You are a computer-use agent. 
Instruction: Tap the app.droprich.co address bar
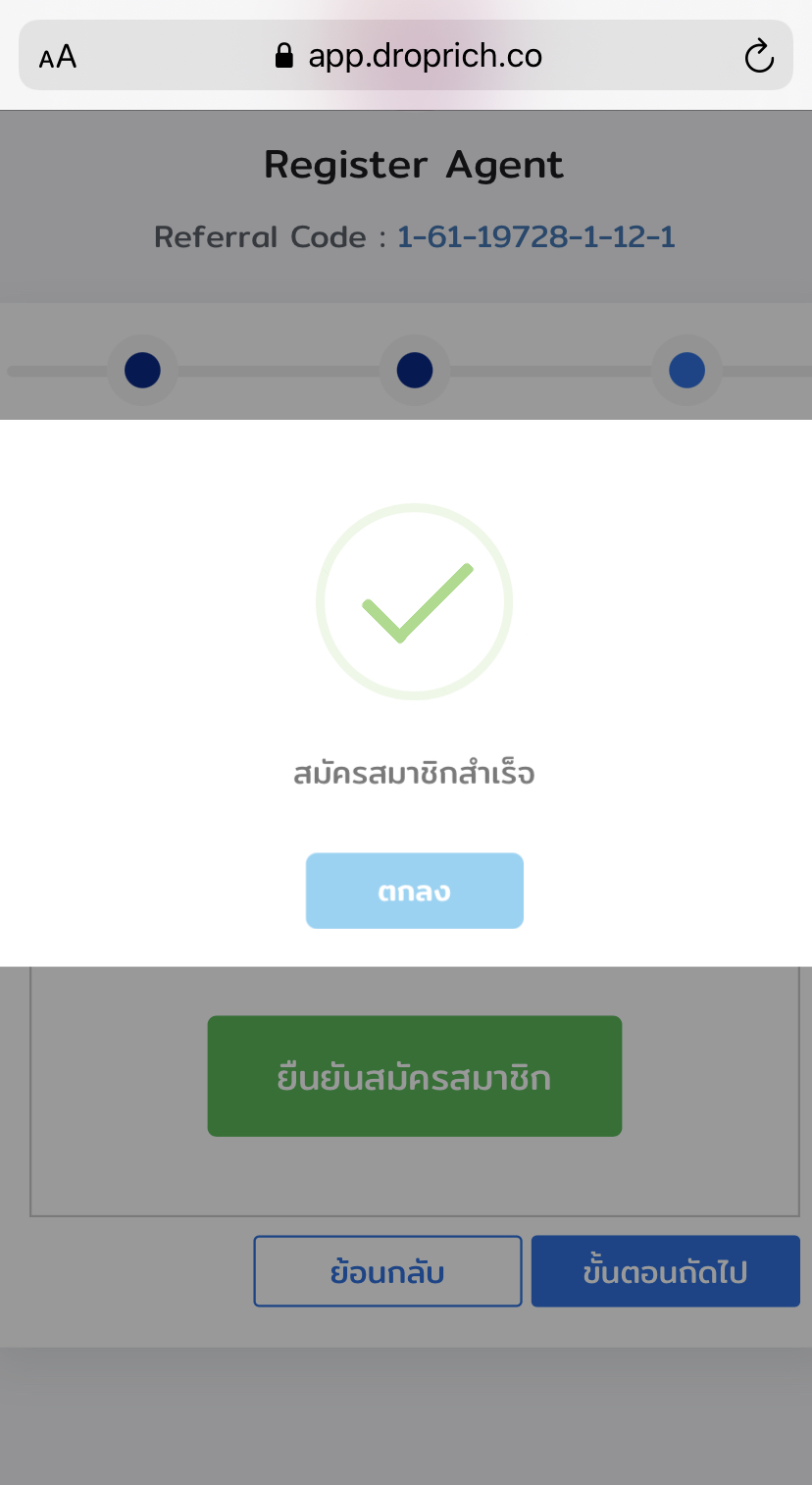click(406, 55)
